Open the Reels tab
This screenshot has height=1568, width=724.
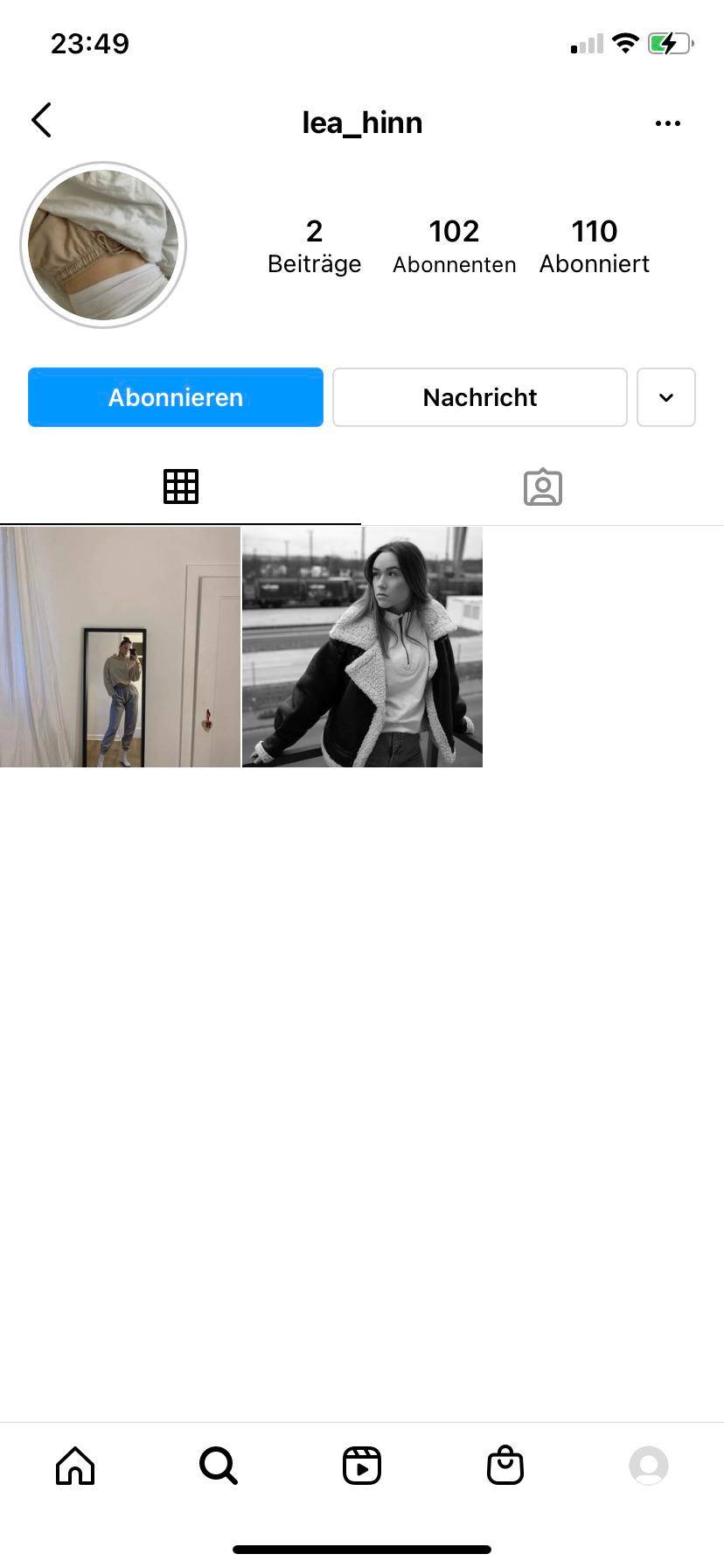coord(362,1465)
